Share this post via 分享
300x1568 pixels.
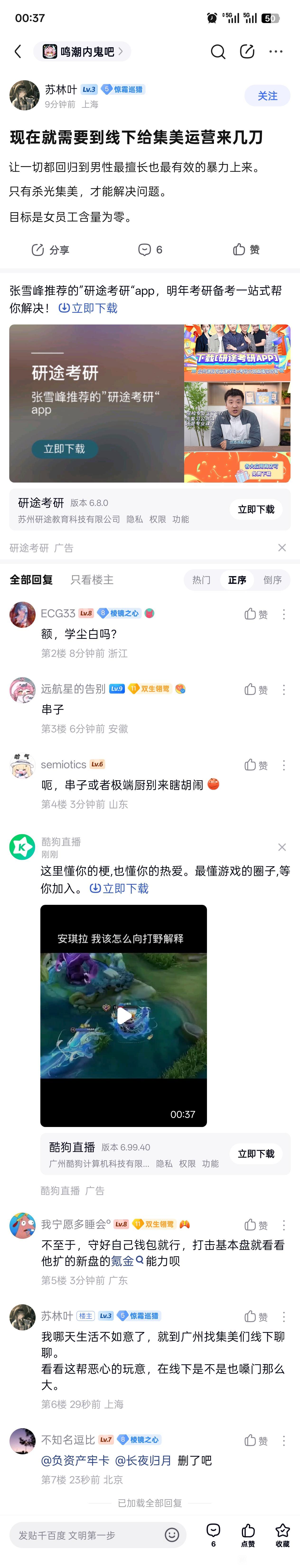click(x=51, y=249)
